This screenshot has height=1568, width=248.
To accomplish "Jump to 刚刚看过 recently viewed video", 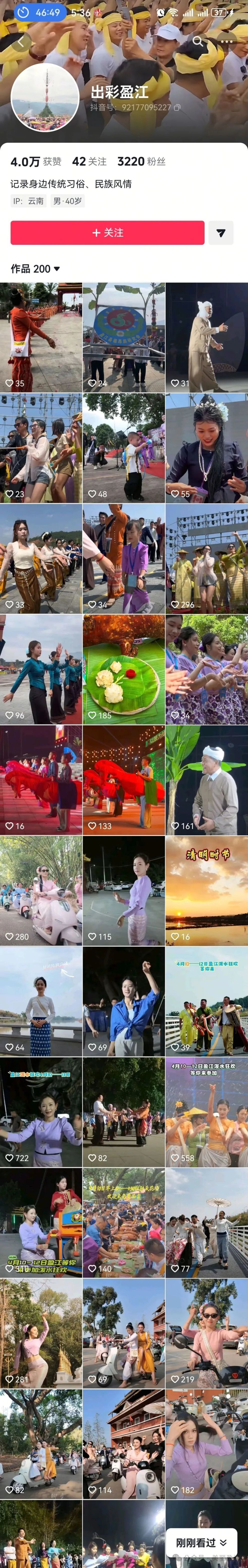I will tap(201, 1542).
